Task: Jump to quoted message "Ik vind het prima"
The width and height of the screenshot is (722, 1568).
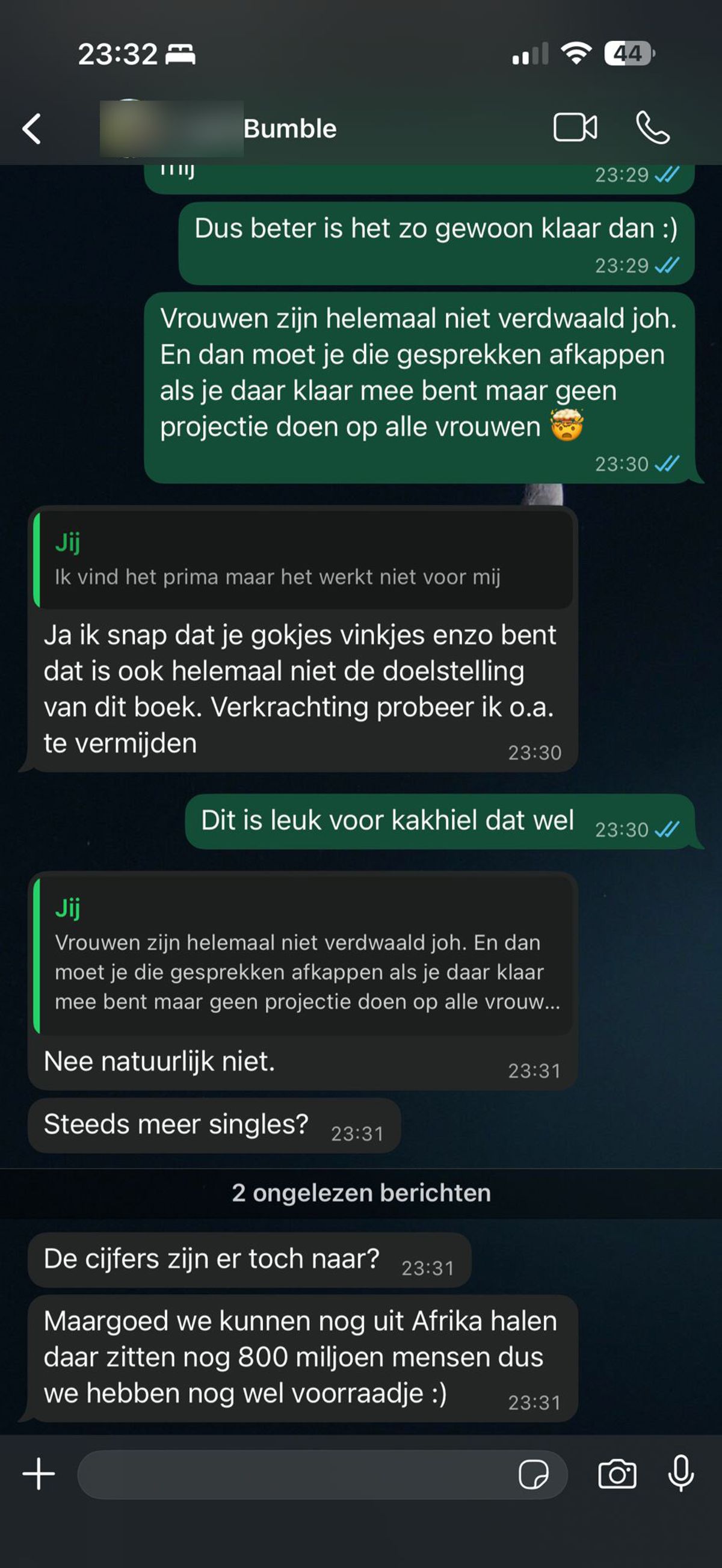Action: 303,560
